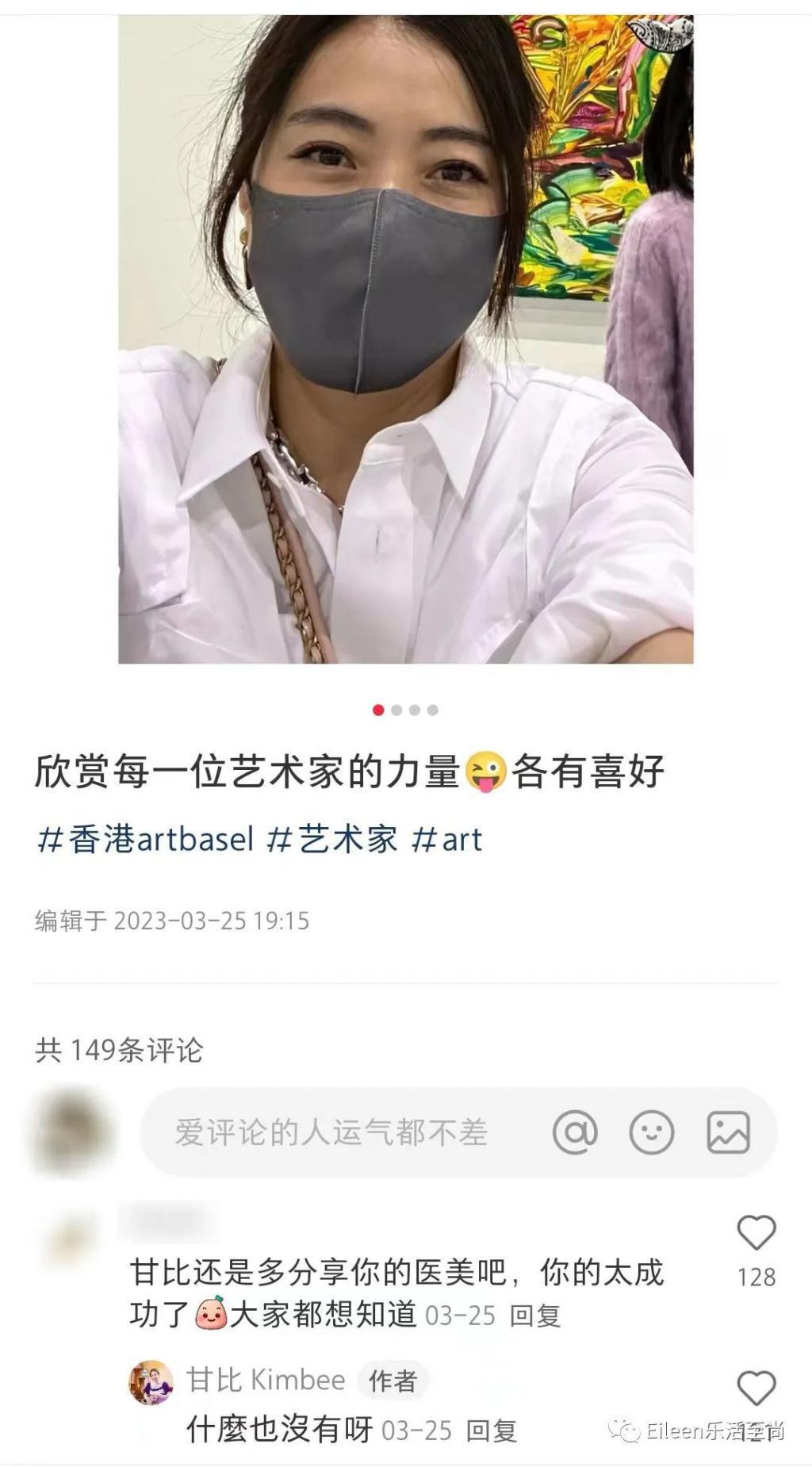Image resolution: width=812 pixels, height=1467 pixels.
Task: Click the comment input field 爱评论的人运气都不差
Action: (x=333, y=1133)
